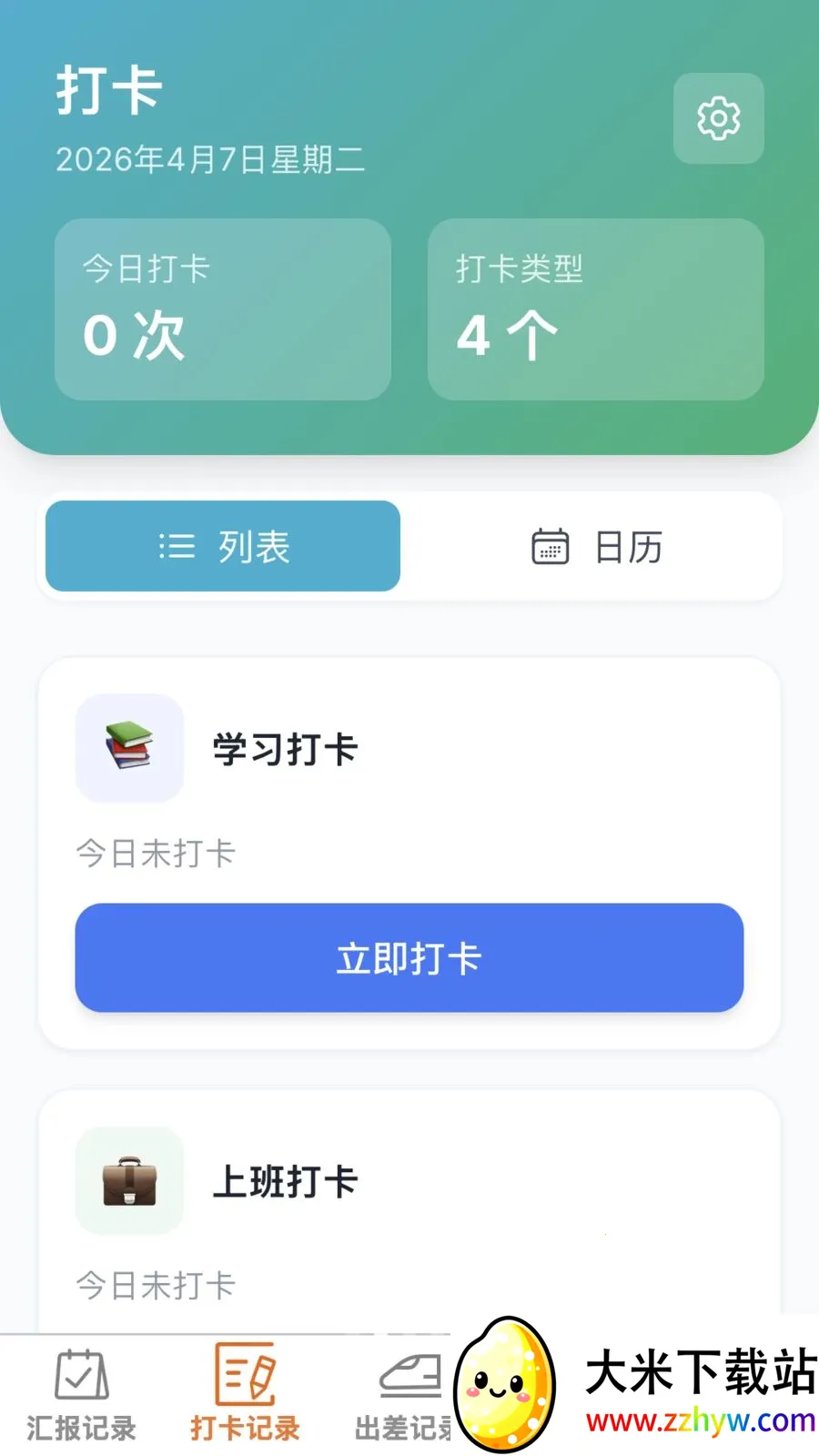Select the 今日打卡 count card
This screenshot has height=1456, width=819.
pyautogui.click(x=221, y=309)
